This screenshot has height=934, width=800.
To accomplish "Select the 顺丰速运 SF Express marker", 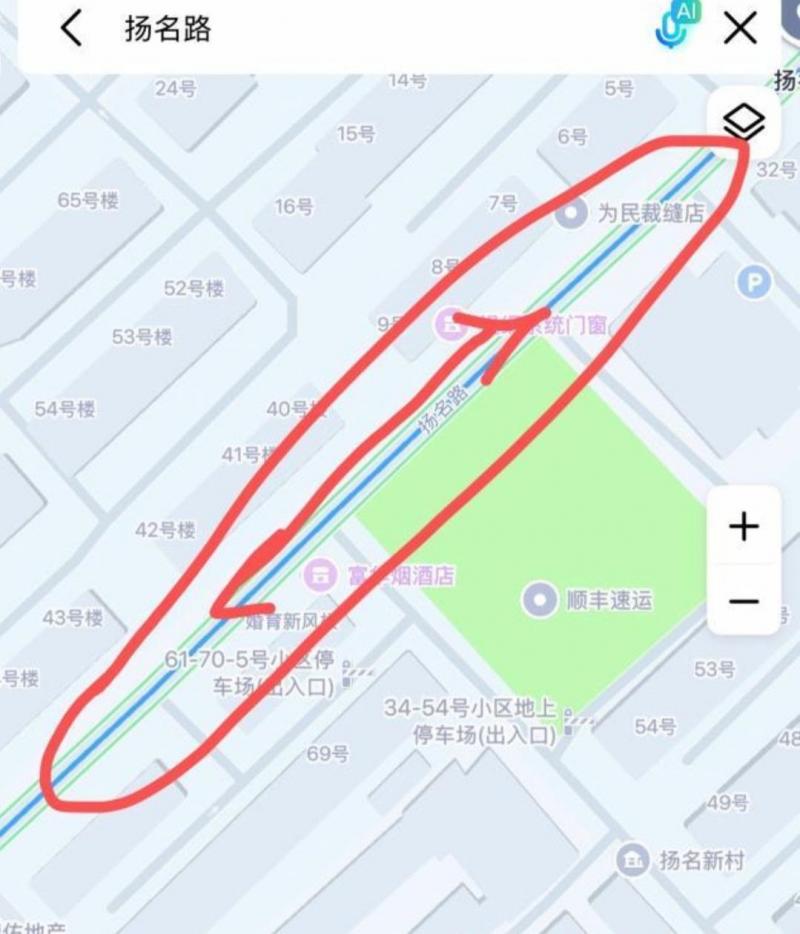I will (x=538, y=597).
